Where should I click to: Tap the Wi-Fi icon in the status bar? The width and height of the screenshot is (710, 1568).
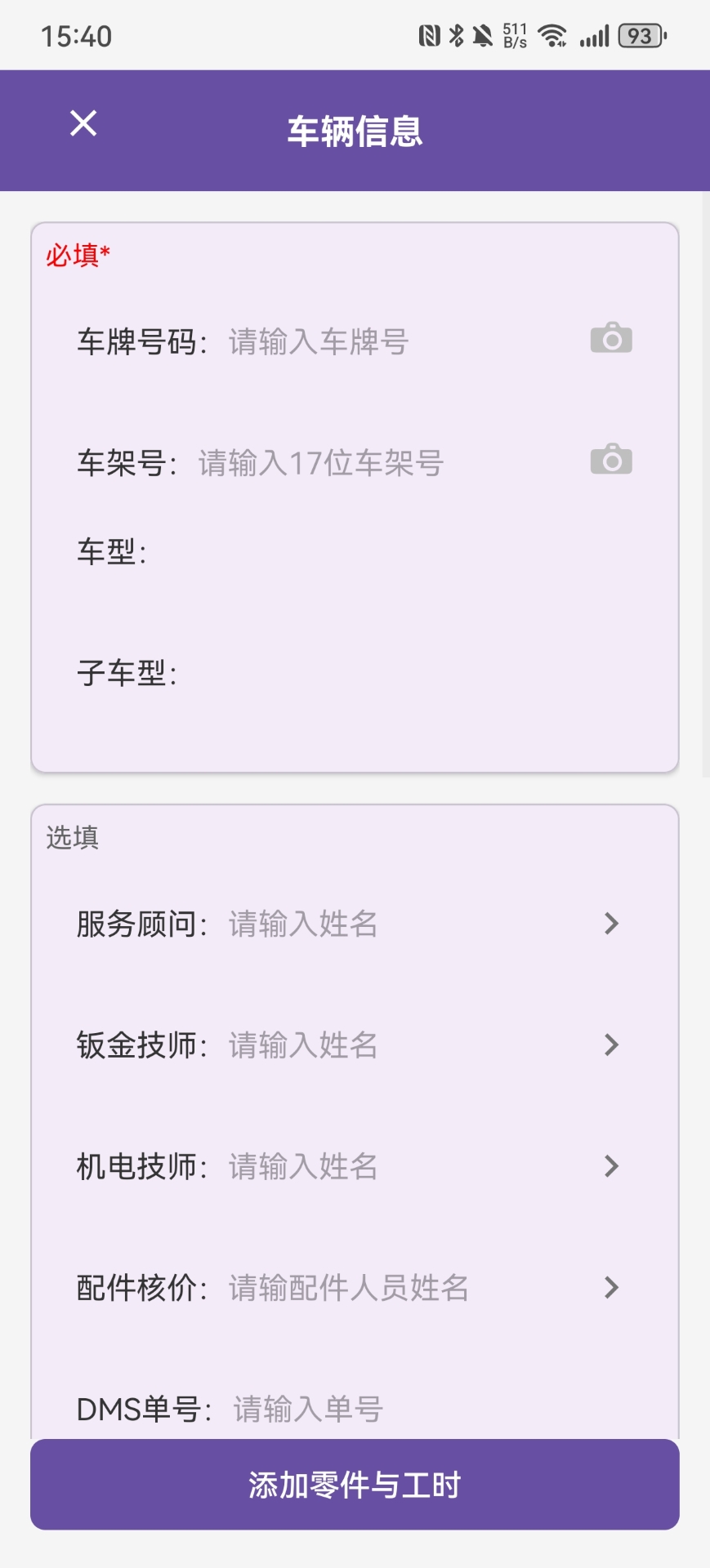coord(552,34)
